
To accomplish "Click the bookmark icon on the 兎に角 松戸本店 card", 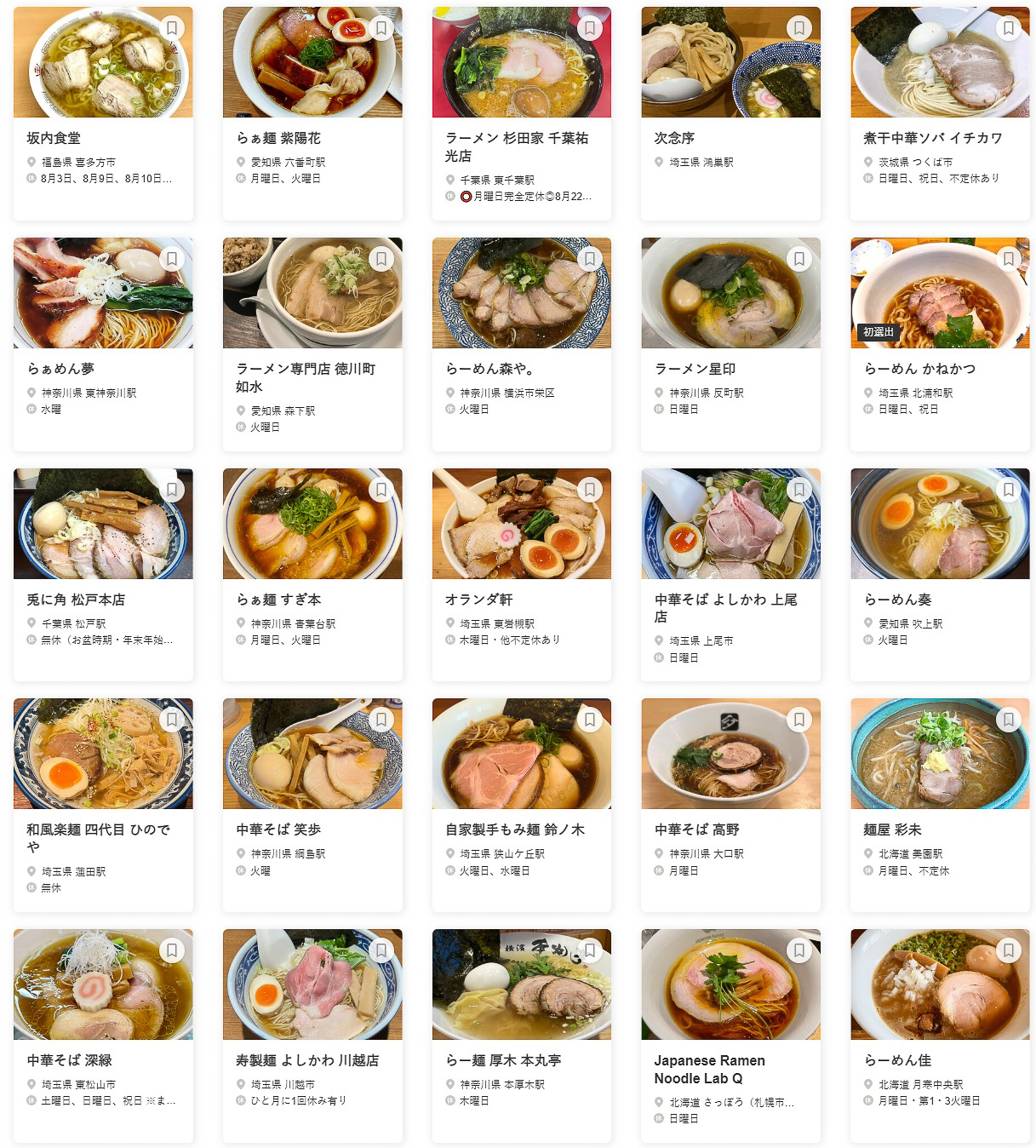I will (x=173, y=491).
